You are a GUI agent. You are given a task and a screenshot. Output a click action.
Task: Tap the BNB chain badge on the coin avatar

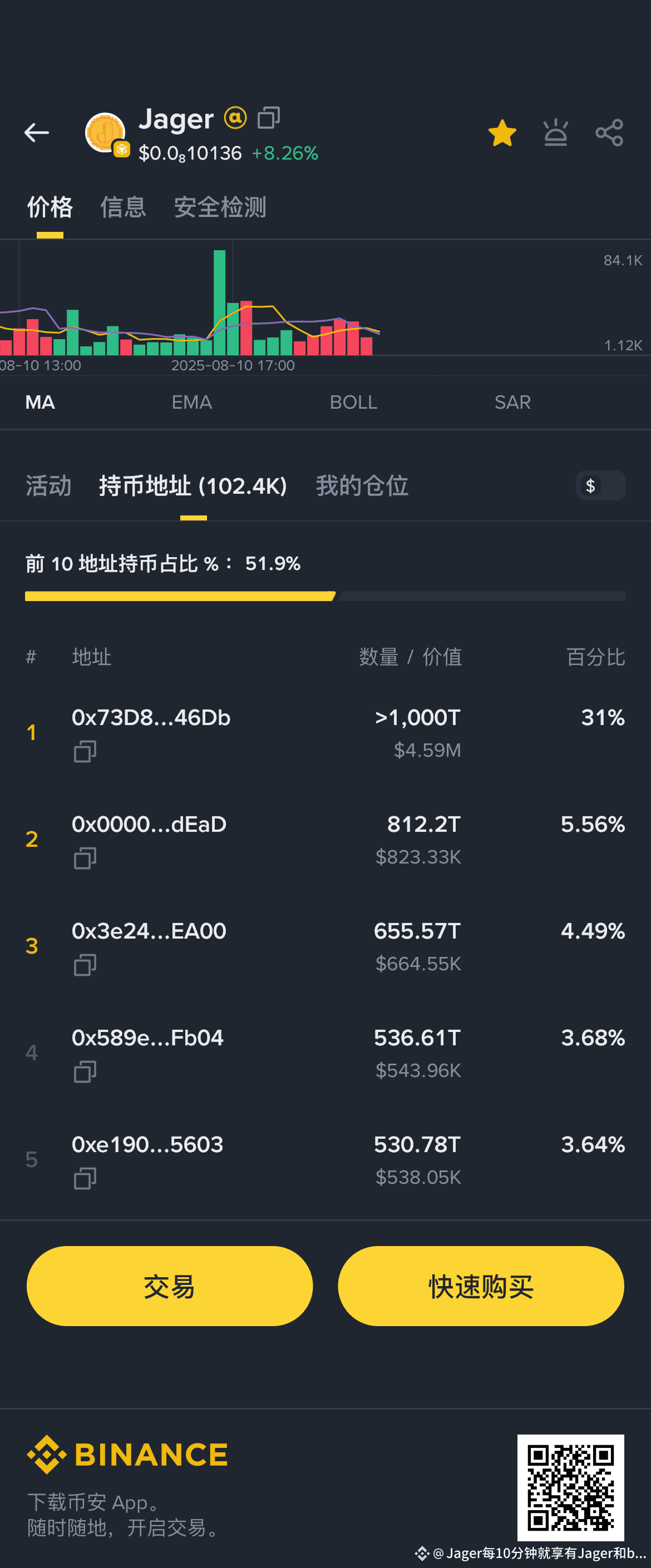(121, 148)
